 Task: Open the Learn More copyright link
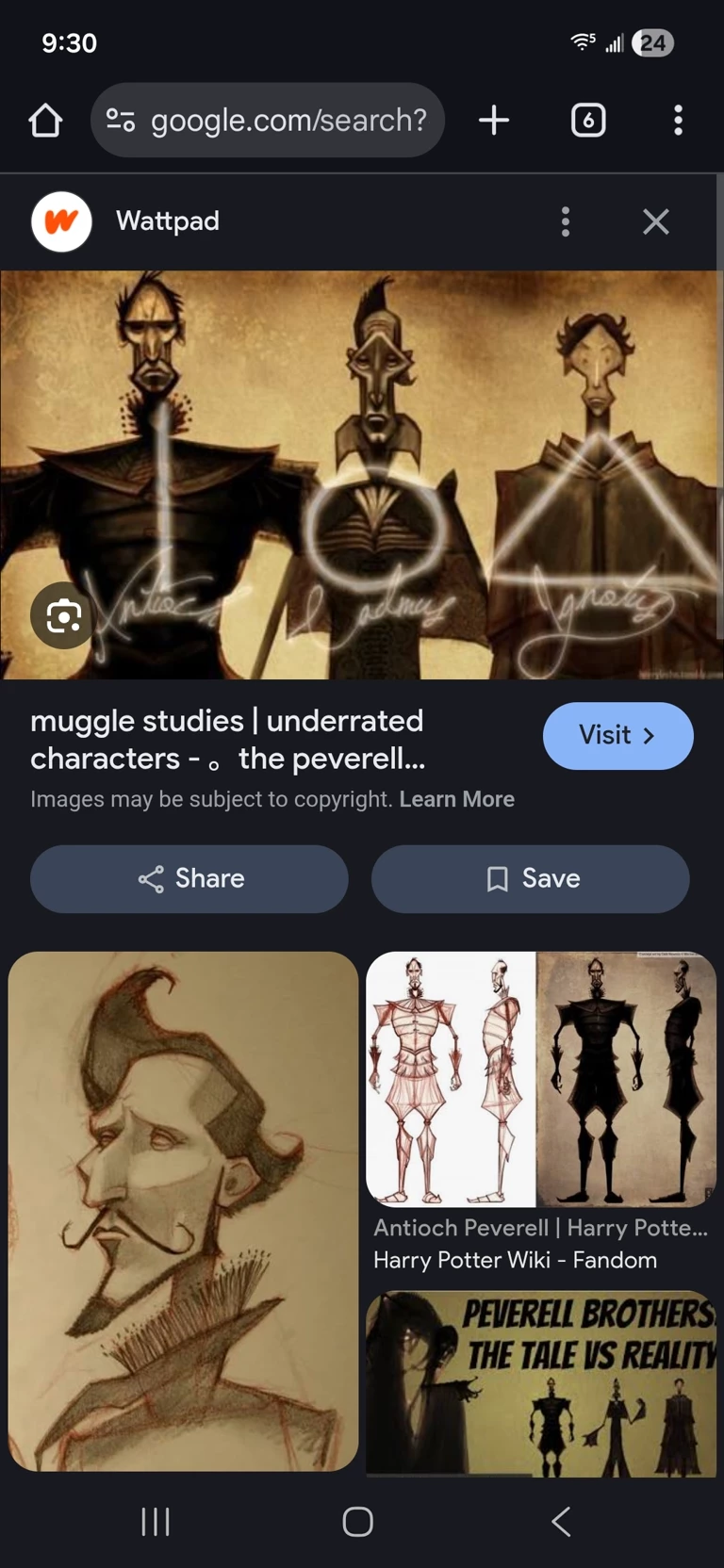pyautogui.click(x=456, y=799)
